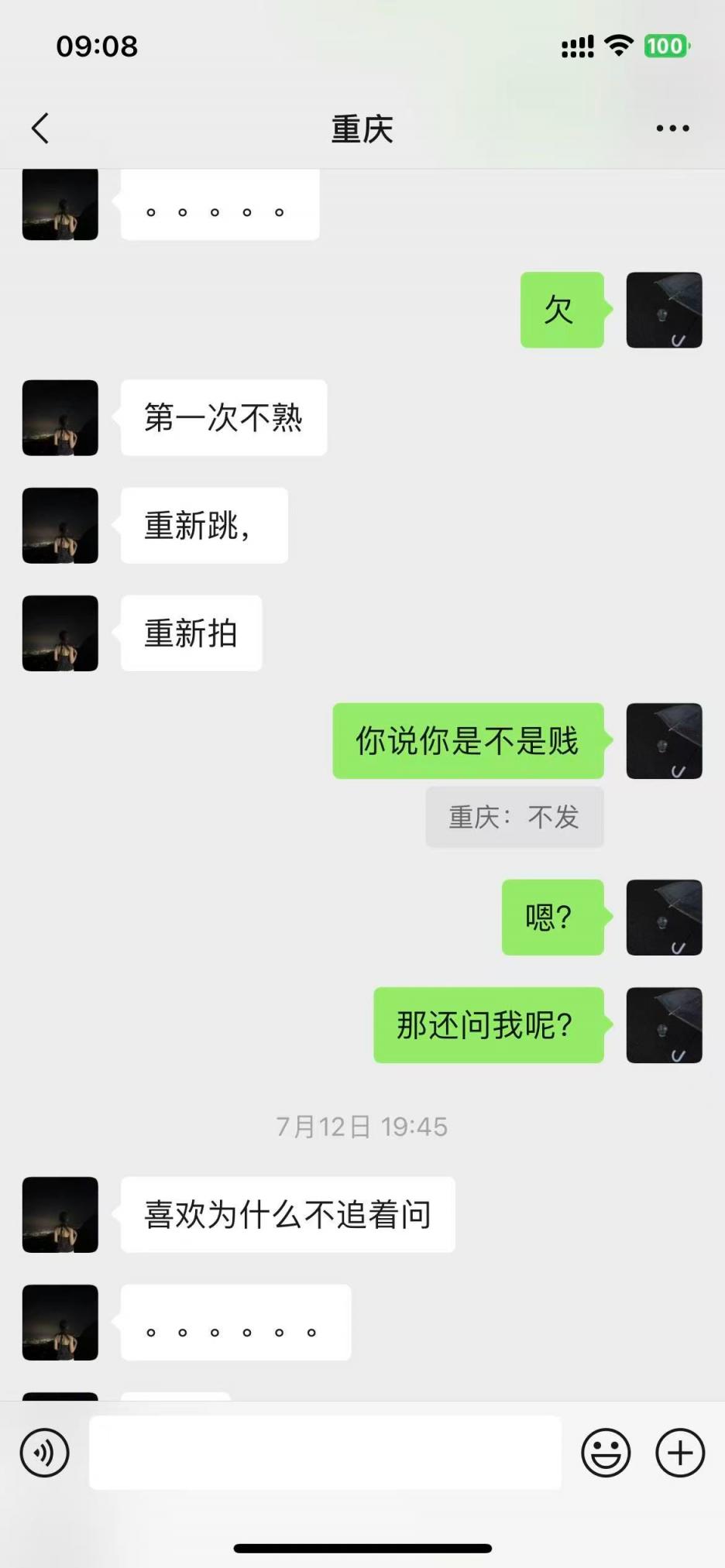Screen dimensions: 725x1568
Task: Switch to voice message input
Action: pos(45,1453)
